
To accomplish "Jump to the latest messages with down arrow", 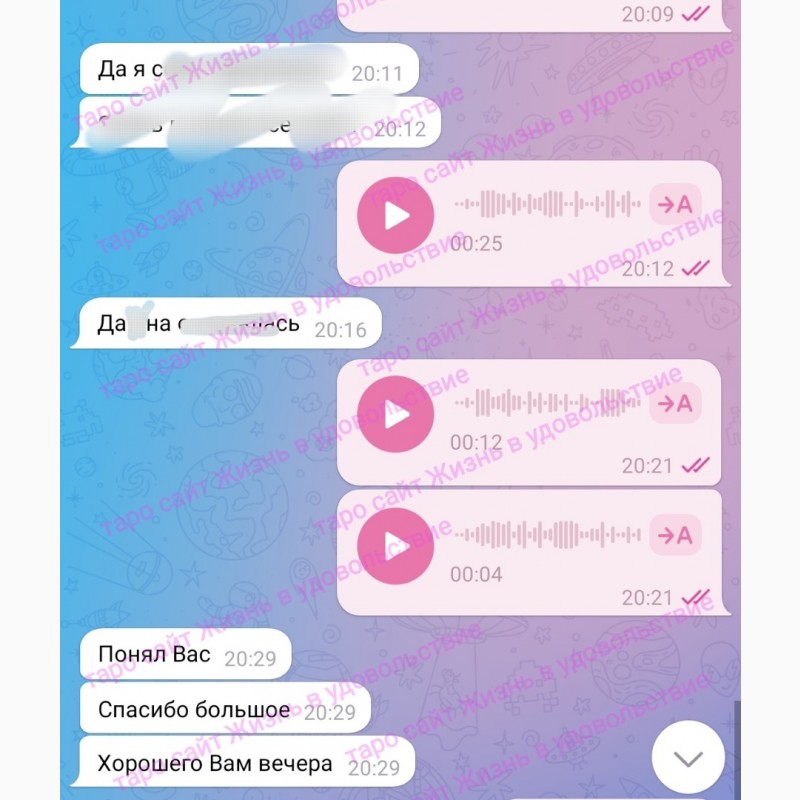I will 688,757.
